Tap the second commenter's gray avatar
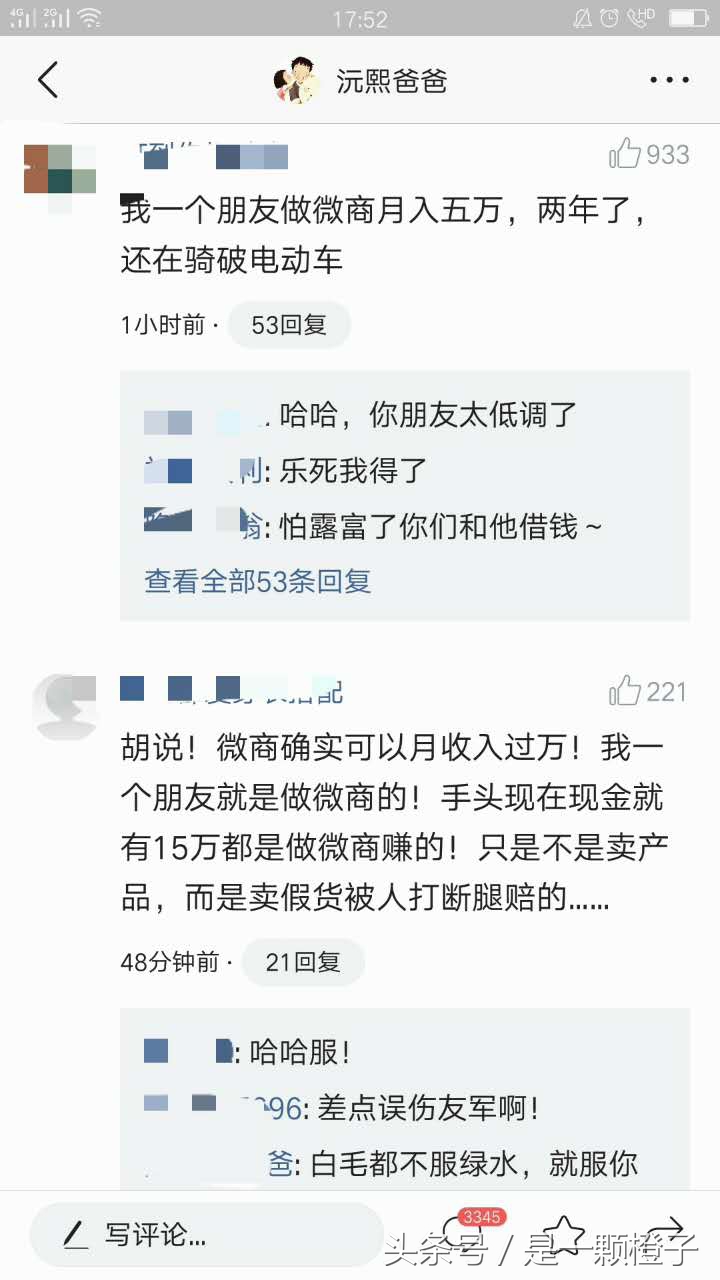Viewport: 720px width, 1280px height. click(64, 705)
